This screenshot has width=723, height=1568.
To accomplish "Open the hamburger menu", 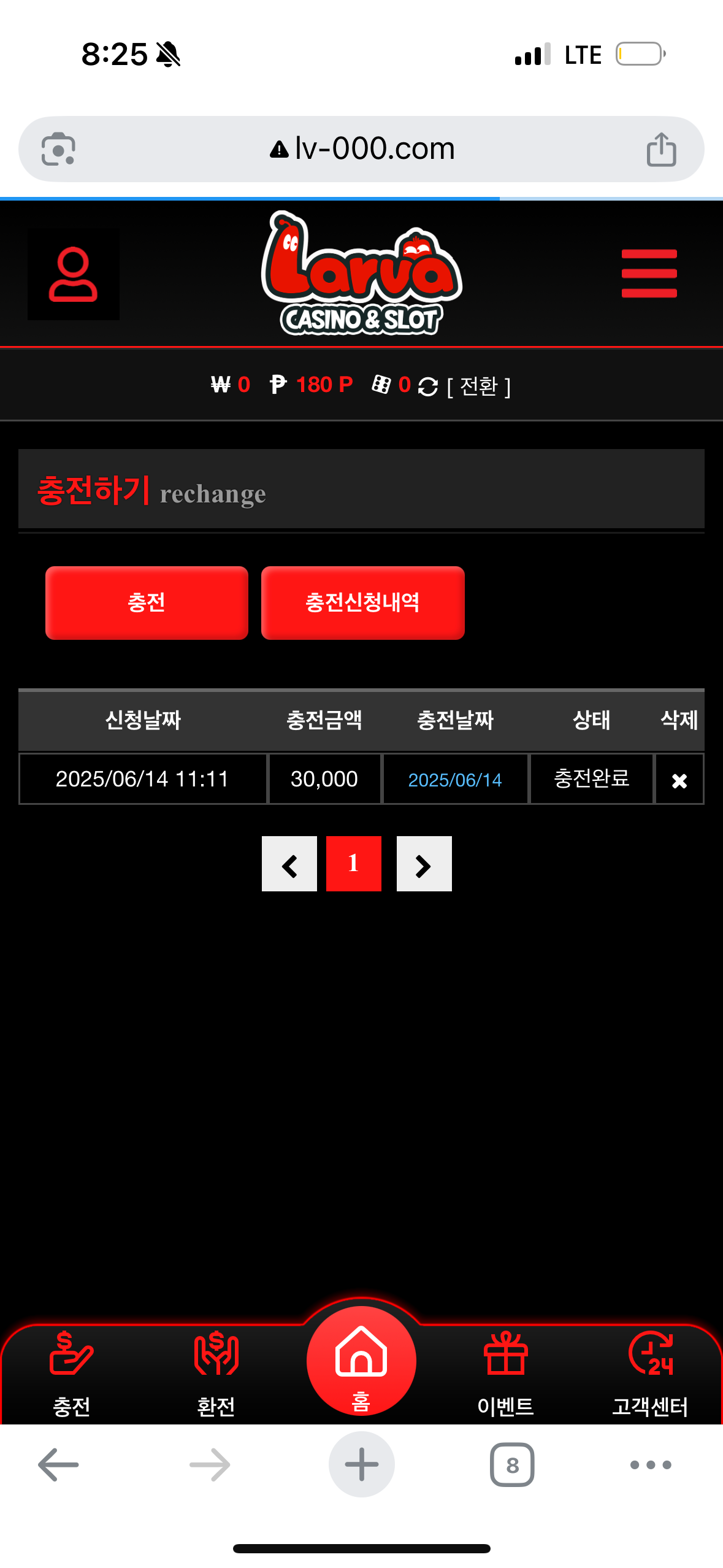I will pos(649,274).
